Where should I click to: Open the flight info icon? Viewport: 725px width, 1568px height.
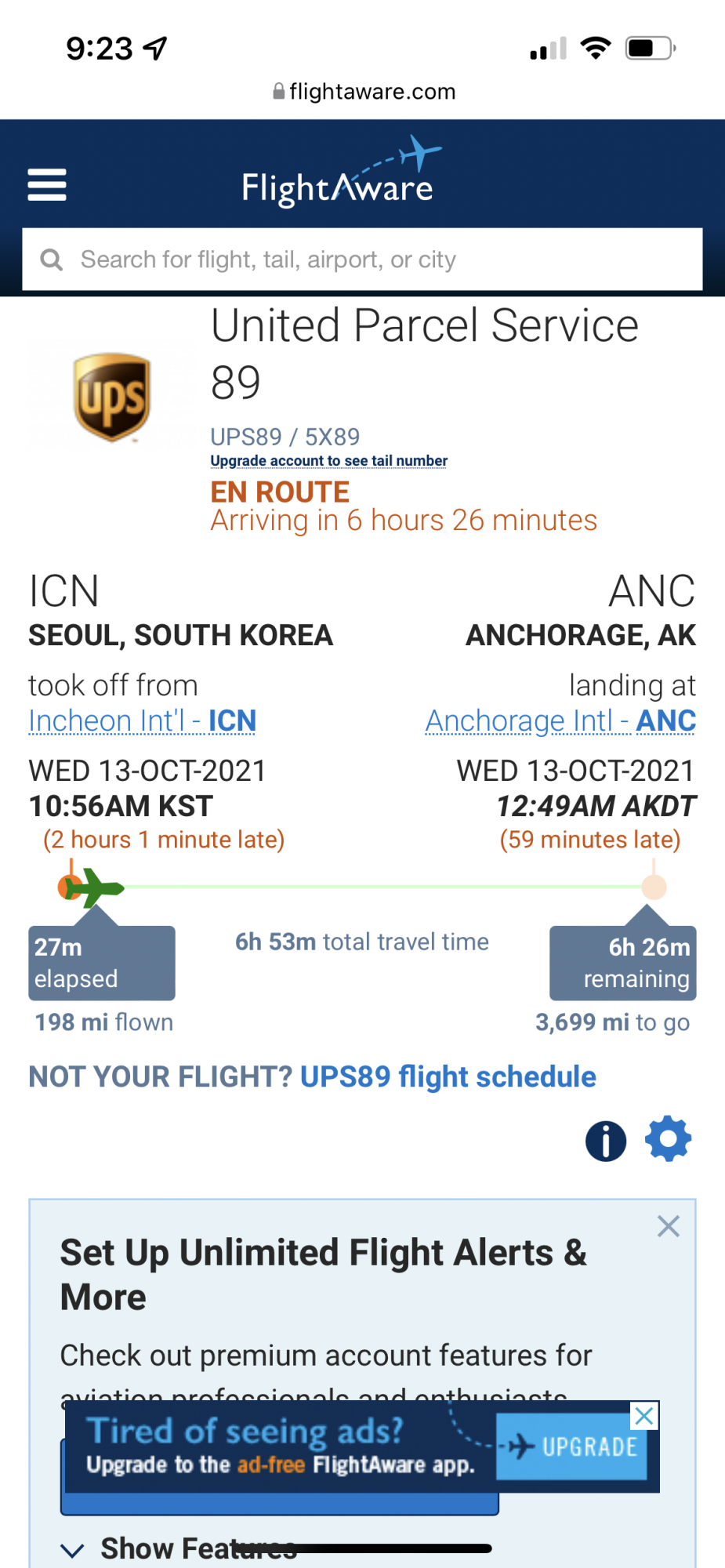pyautogui.click(x=606, y=1140)
